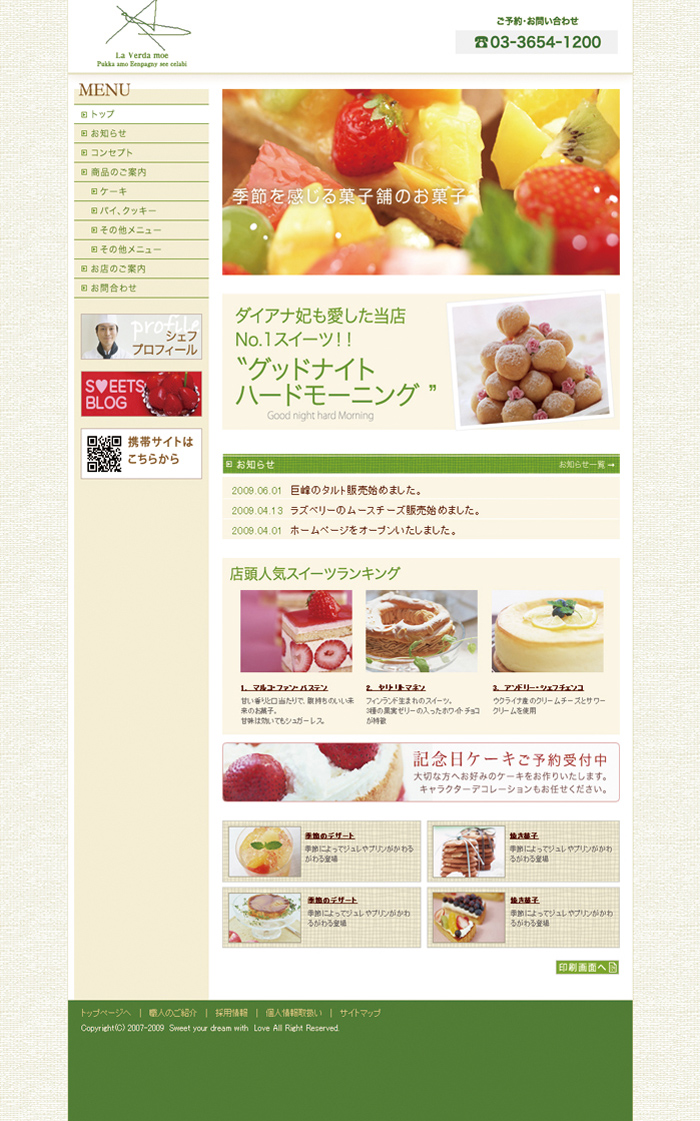The width and height of the screenshot is (700, 1121).
Task: Open the サイトマップ footer link
Action: pos(360,1013)
